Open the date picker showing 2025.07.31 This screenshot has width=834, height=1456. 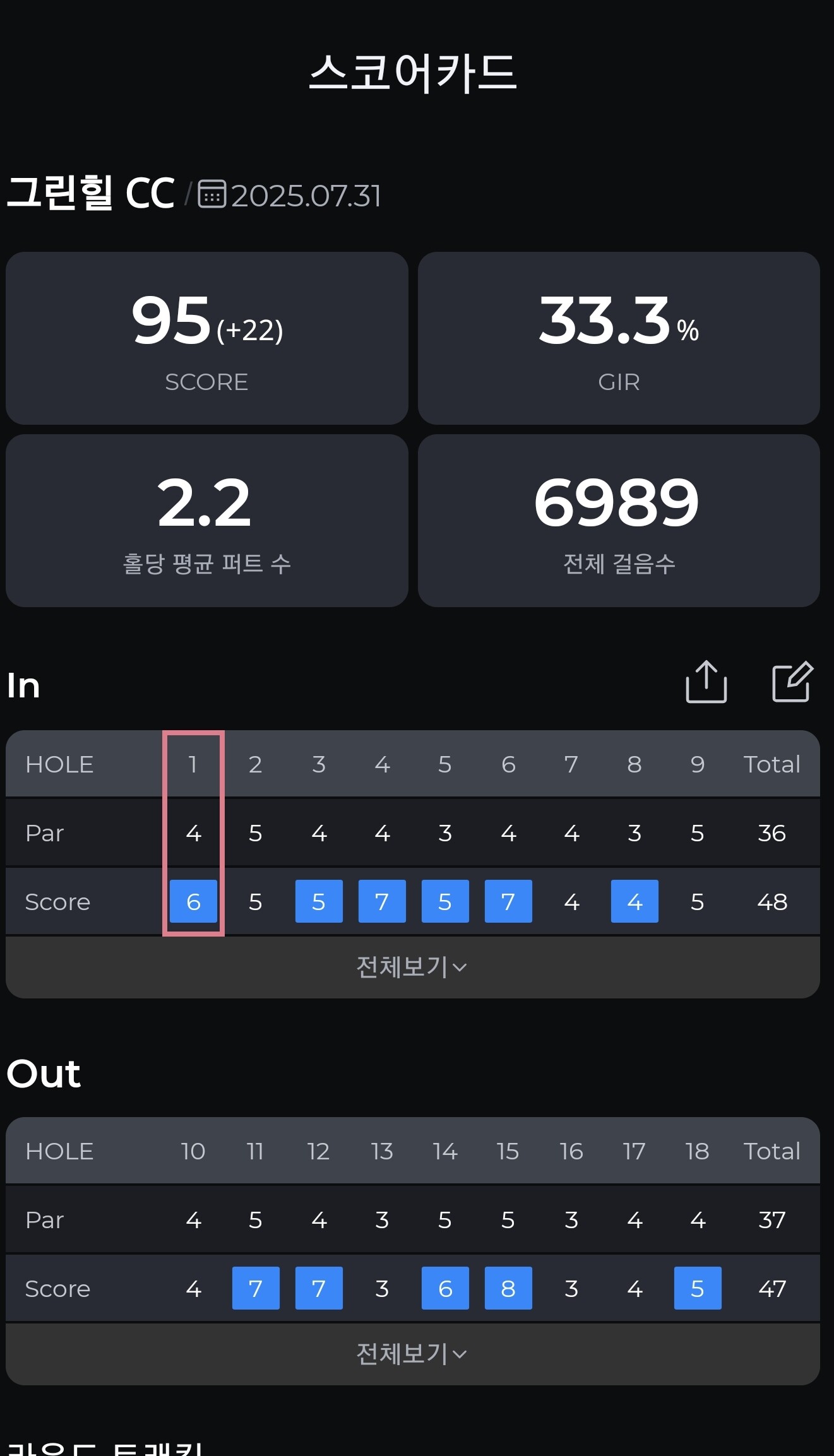pyautogui.click(x=290, y=195)
